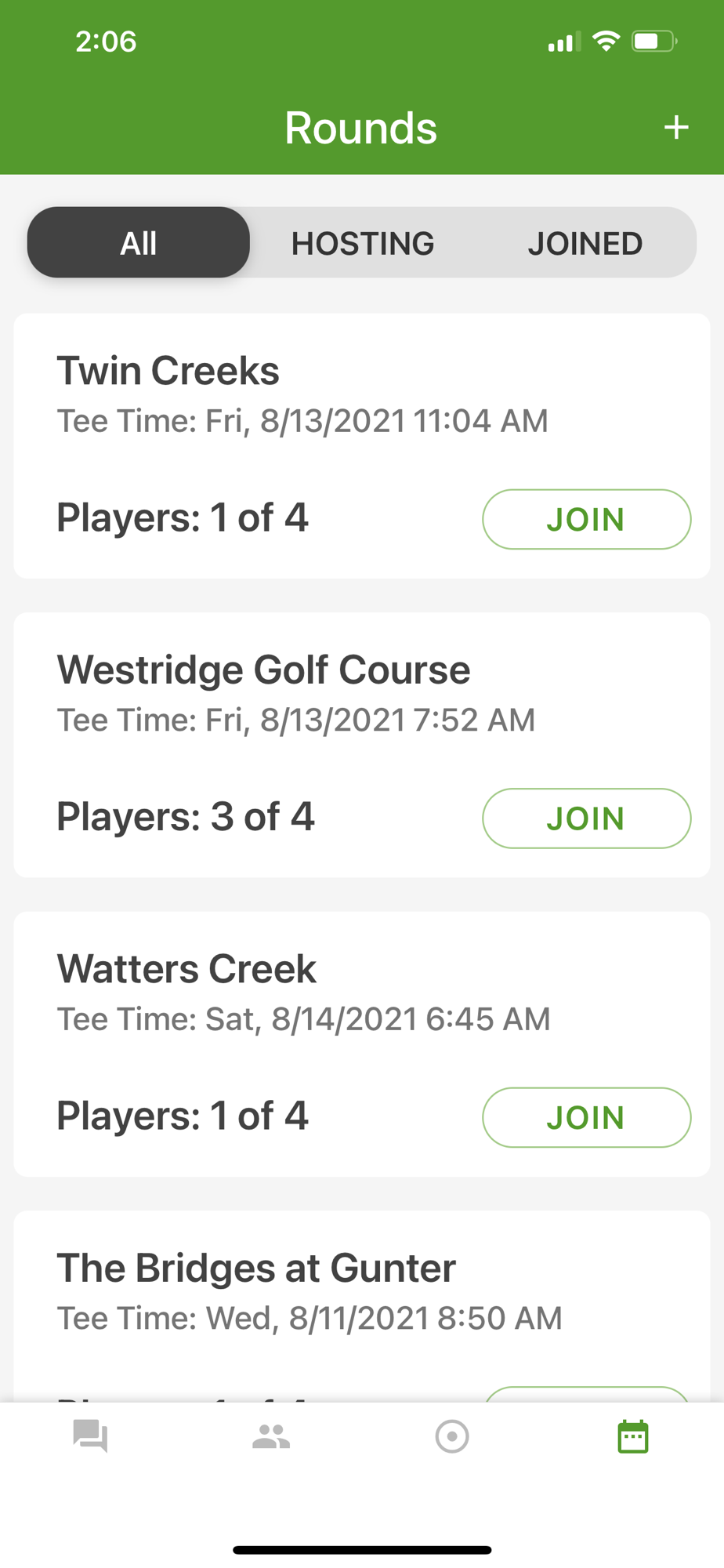Join the Westridge Golf Course round

(x=586, y=818)
